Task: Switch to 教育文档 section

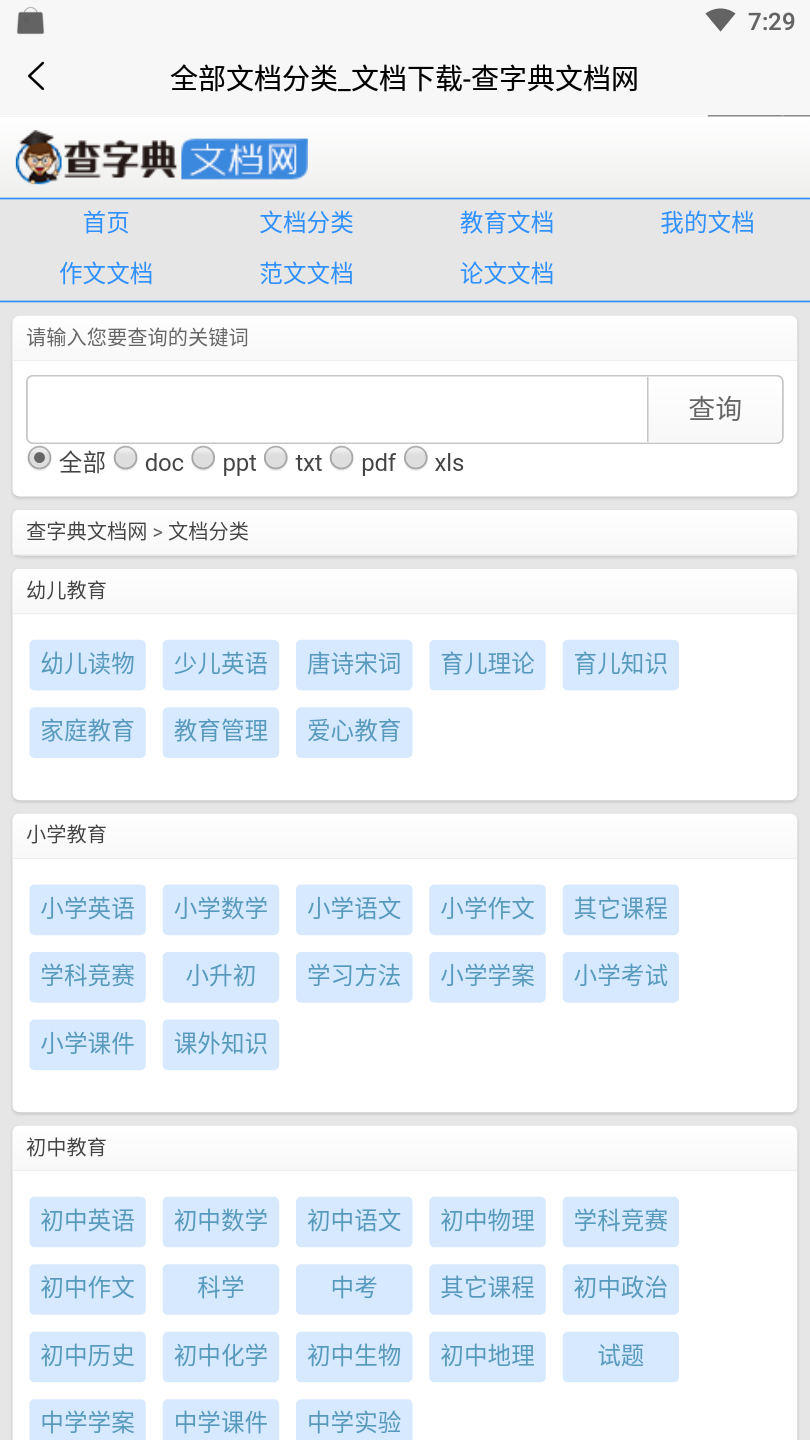Action: coord(506,223)
